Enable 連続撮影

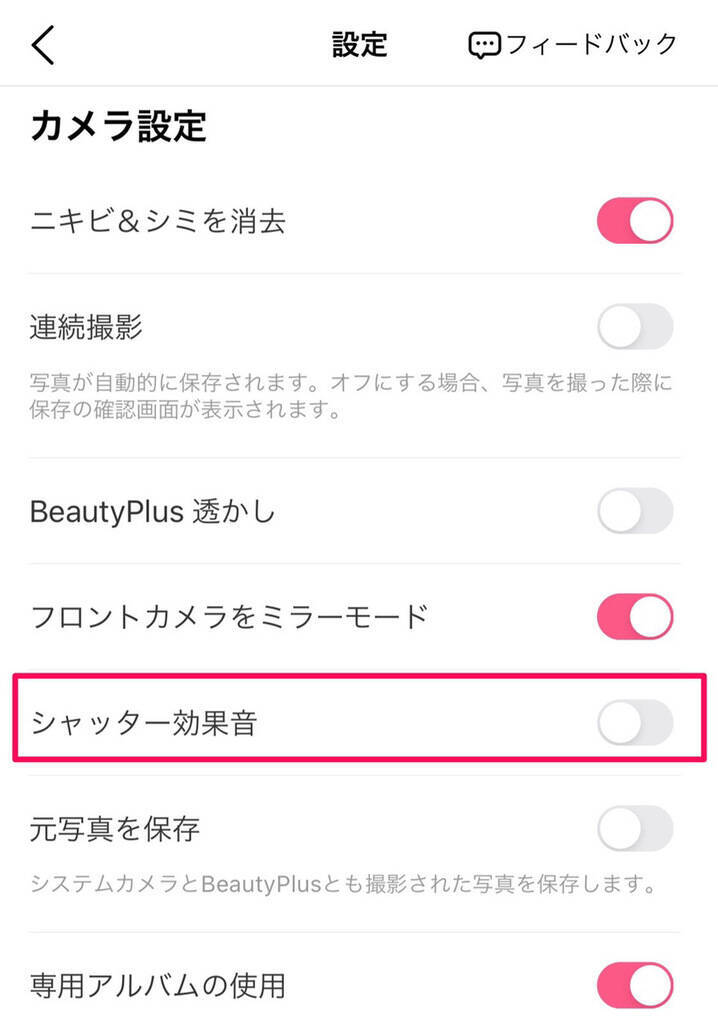635,327
